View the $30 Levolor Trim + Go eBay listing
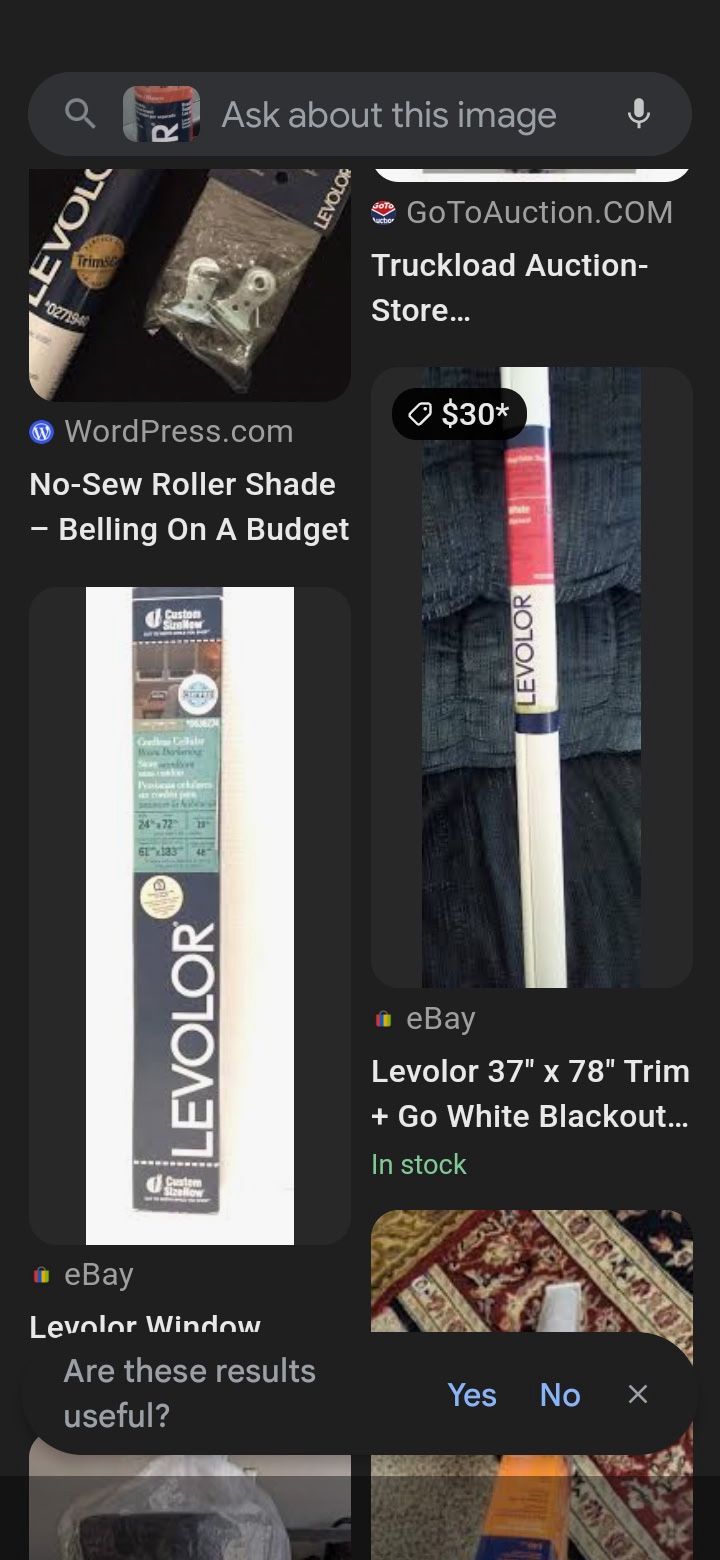Screen dimensions: 720x1560 531,677
